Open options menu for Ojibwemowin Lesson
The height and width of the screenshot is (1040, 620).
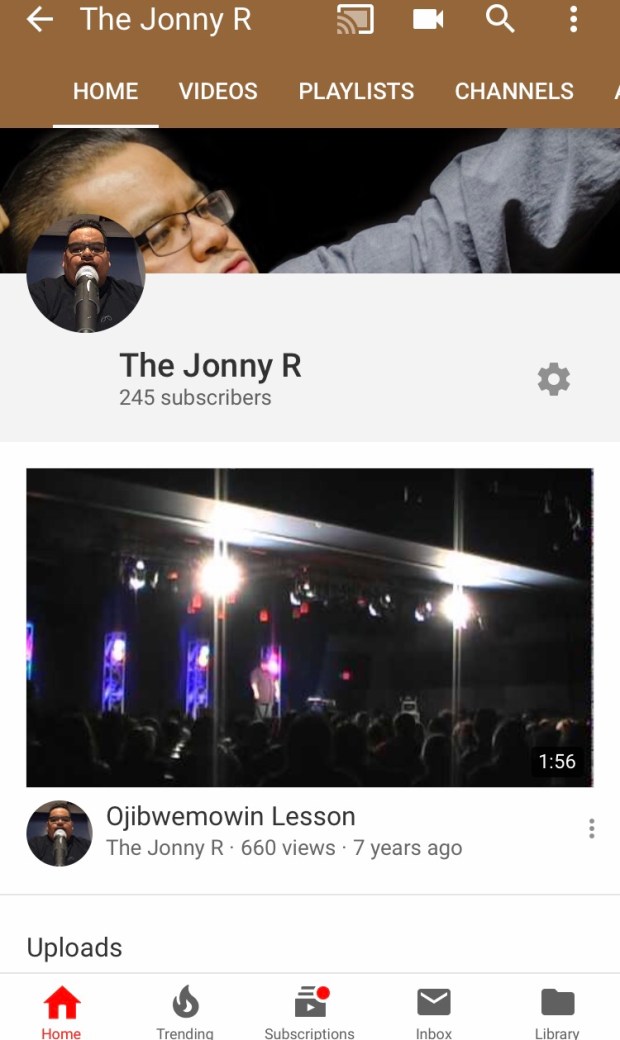[592, 828]
